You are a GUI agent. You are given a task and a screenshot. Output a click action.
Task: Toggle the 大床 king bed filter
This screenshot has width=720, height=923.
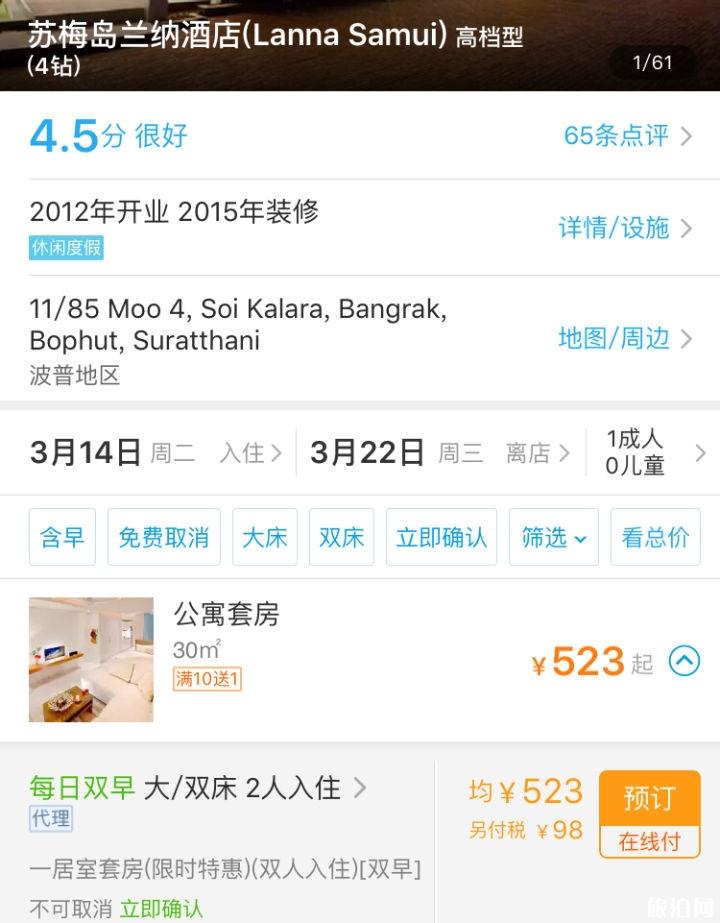[264, 537]
